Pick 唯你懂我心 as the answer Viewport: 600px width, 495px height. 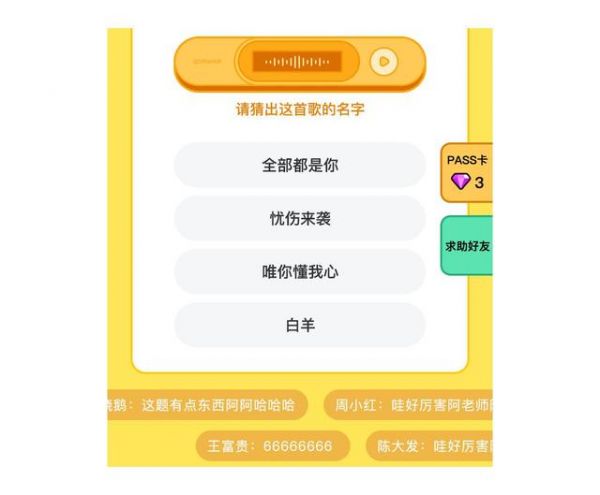pos(300,271)
